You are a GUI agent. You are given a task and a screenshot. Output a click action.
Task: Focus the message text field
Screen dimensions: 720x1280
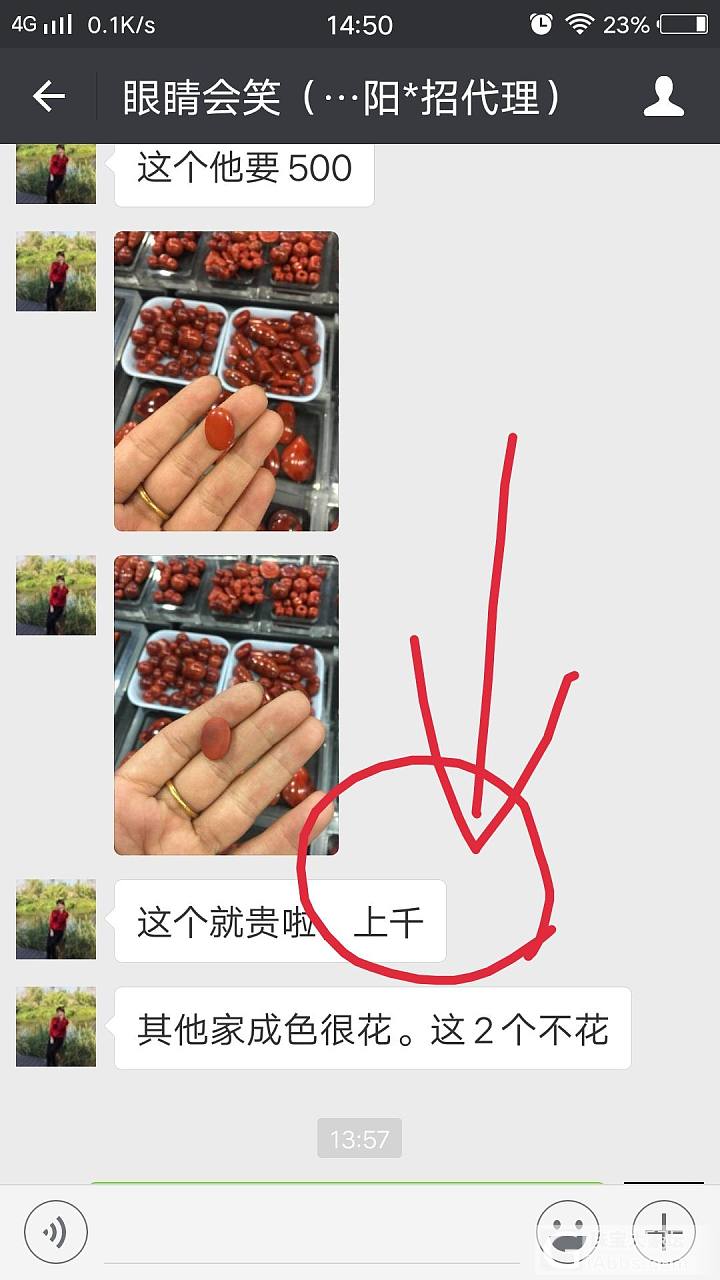310,1230
